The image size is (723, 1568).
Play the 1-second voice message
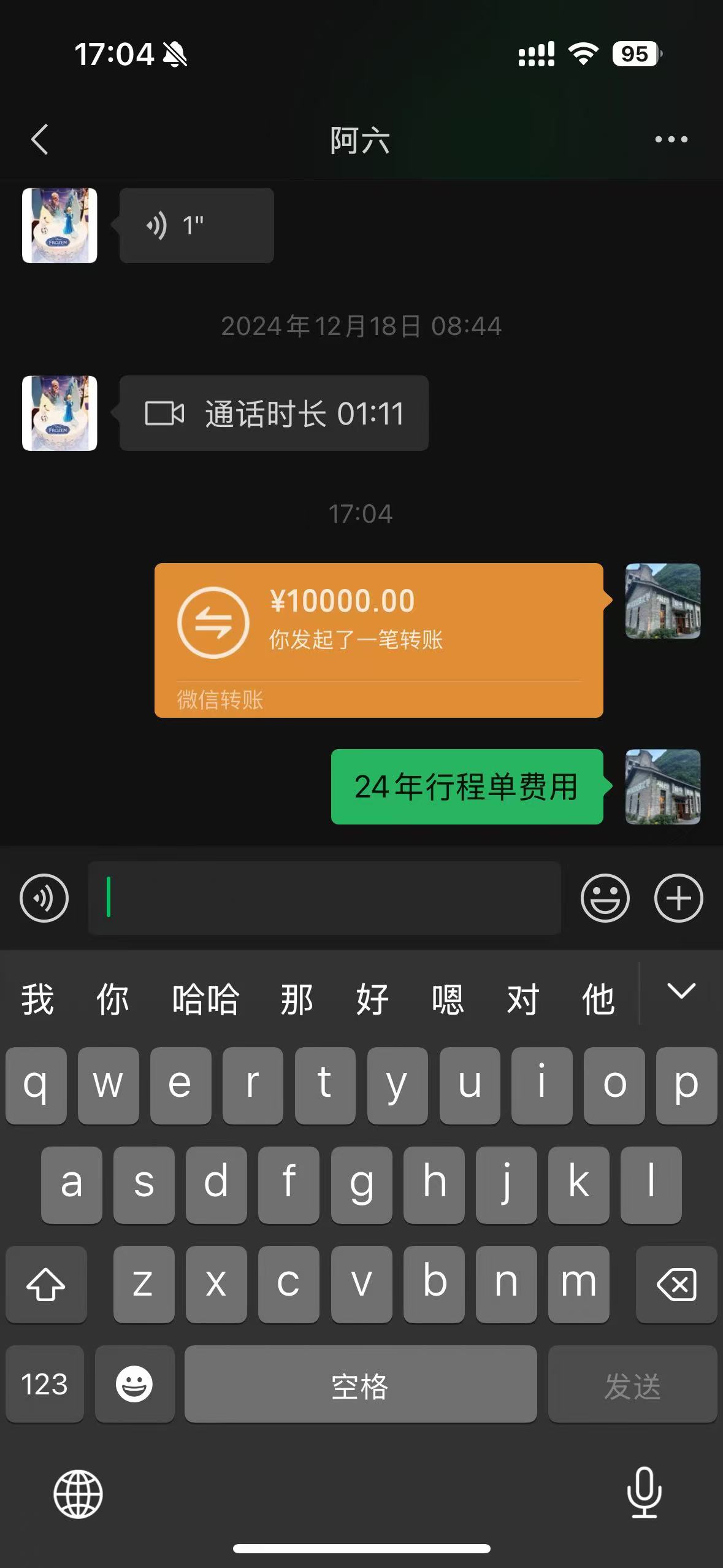196,226
